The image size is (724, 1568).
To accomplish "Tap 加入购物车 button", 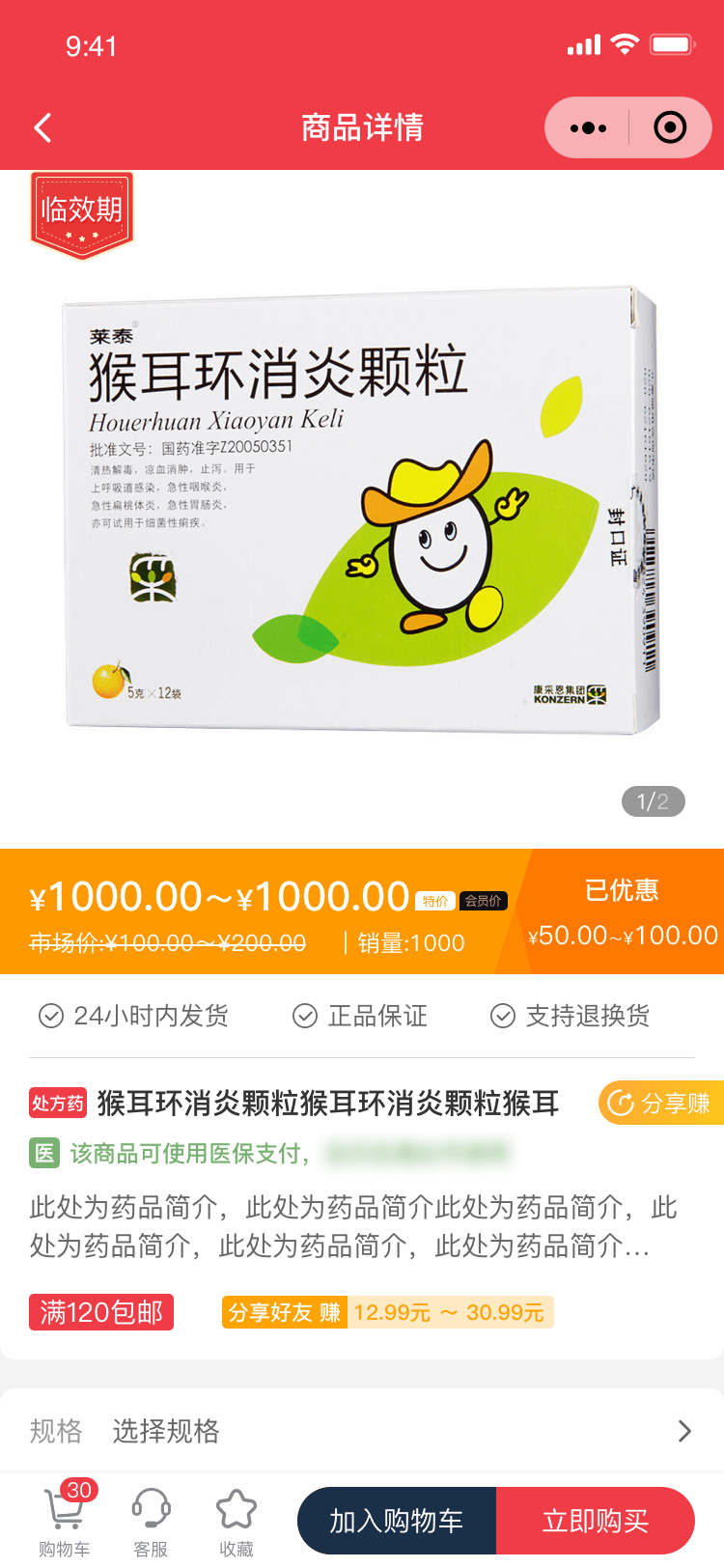I will tap(397, 1521).
